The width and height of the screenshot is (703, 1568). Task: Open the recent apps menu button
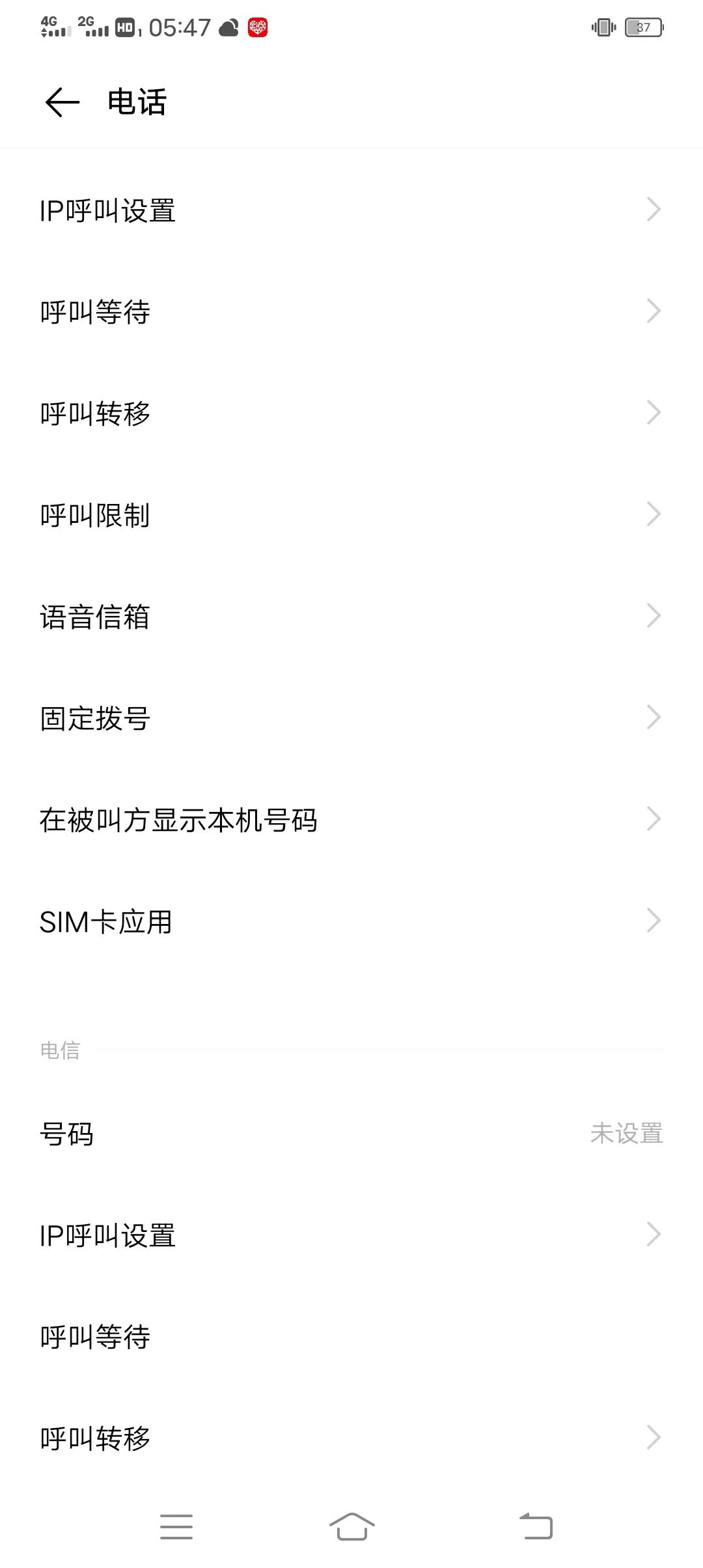(x=176, y=1526)
